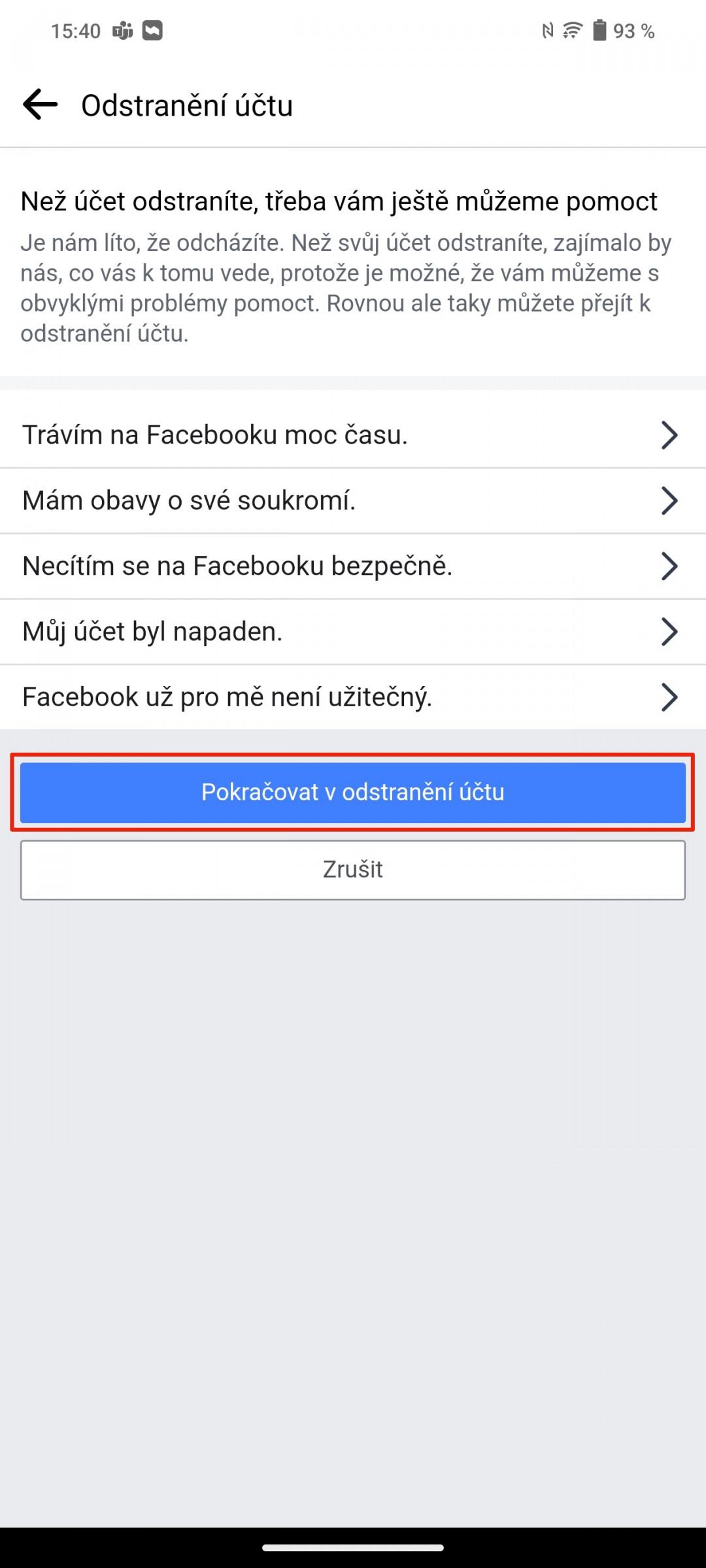
Task: Open the 'Můj účet byl napaden' option
Action: pos(353,631)
